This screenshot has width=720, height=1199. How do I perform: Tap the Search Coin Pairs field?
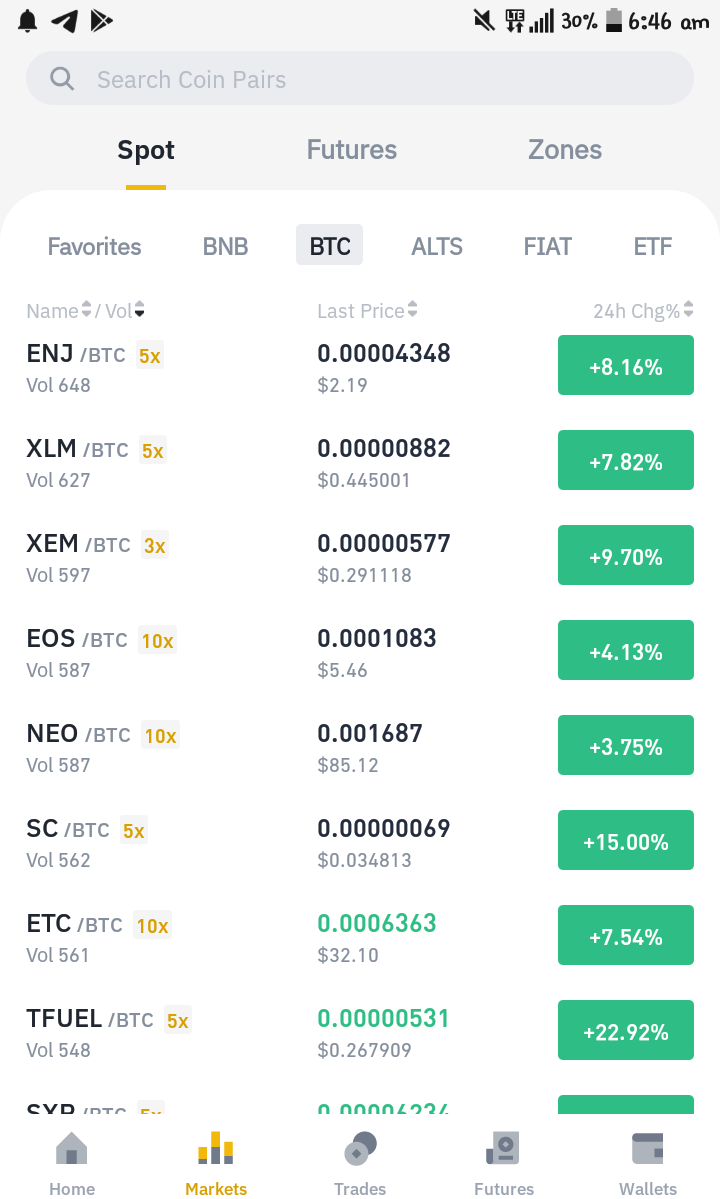[360, 79]
